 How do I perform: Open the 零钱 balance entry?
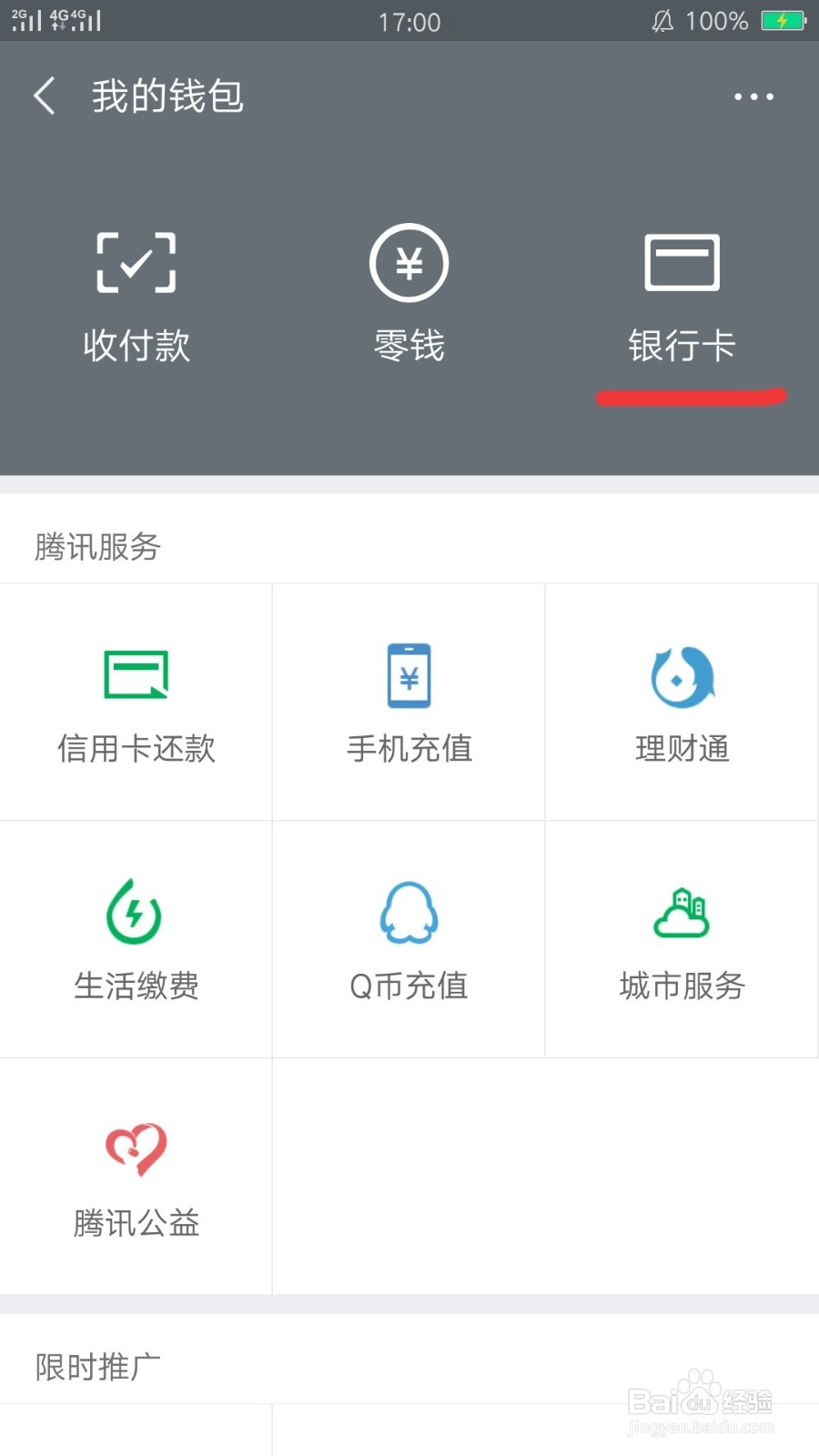(409, 346)
